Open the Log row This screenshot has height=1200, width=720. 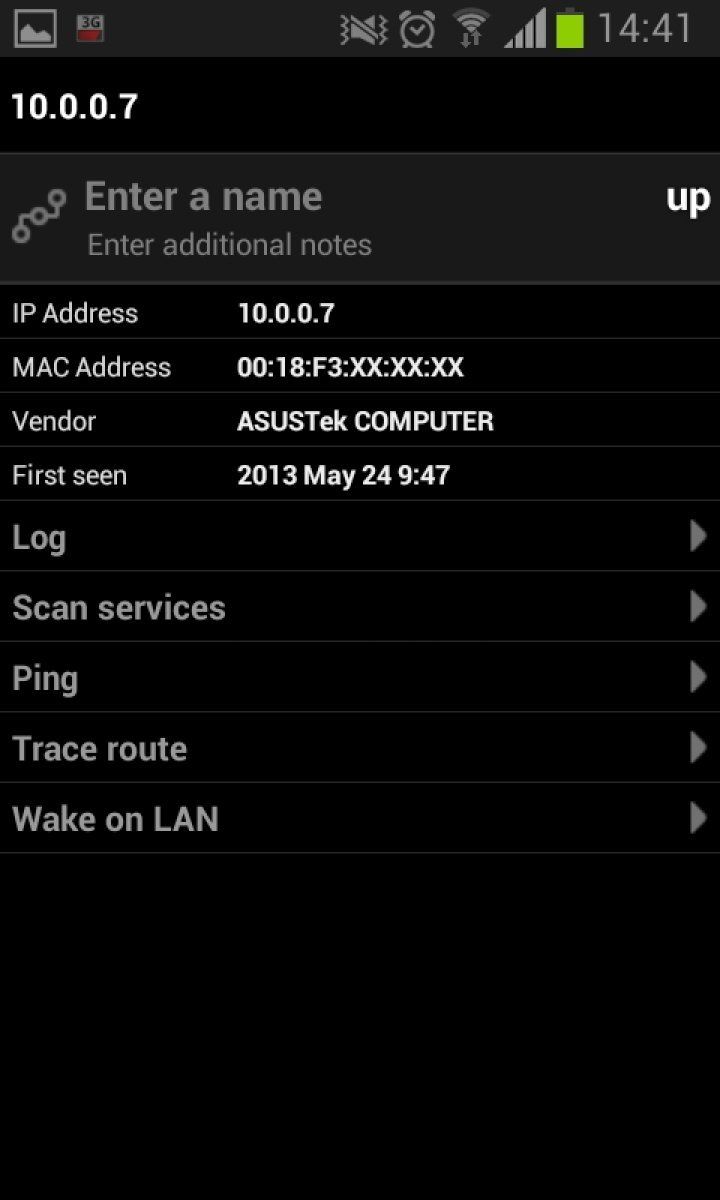click(360, 537)
